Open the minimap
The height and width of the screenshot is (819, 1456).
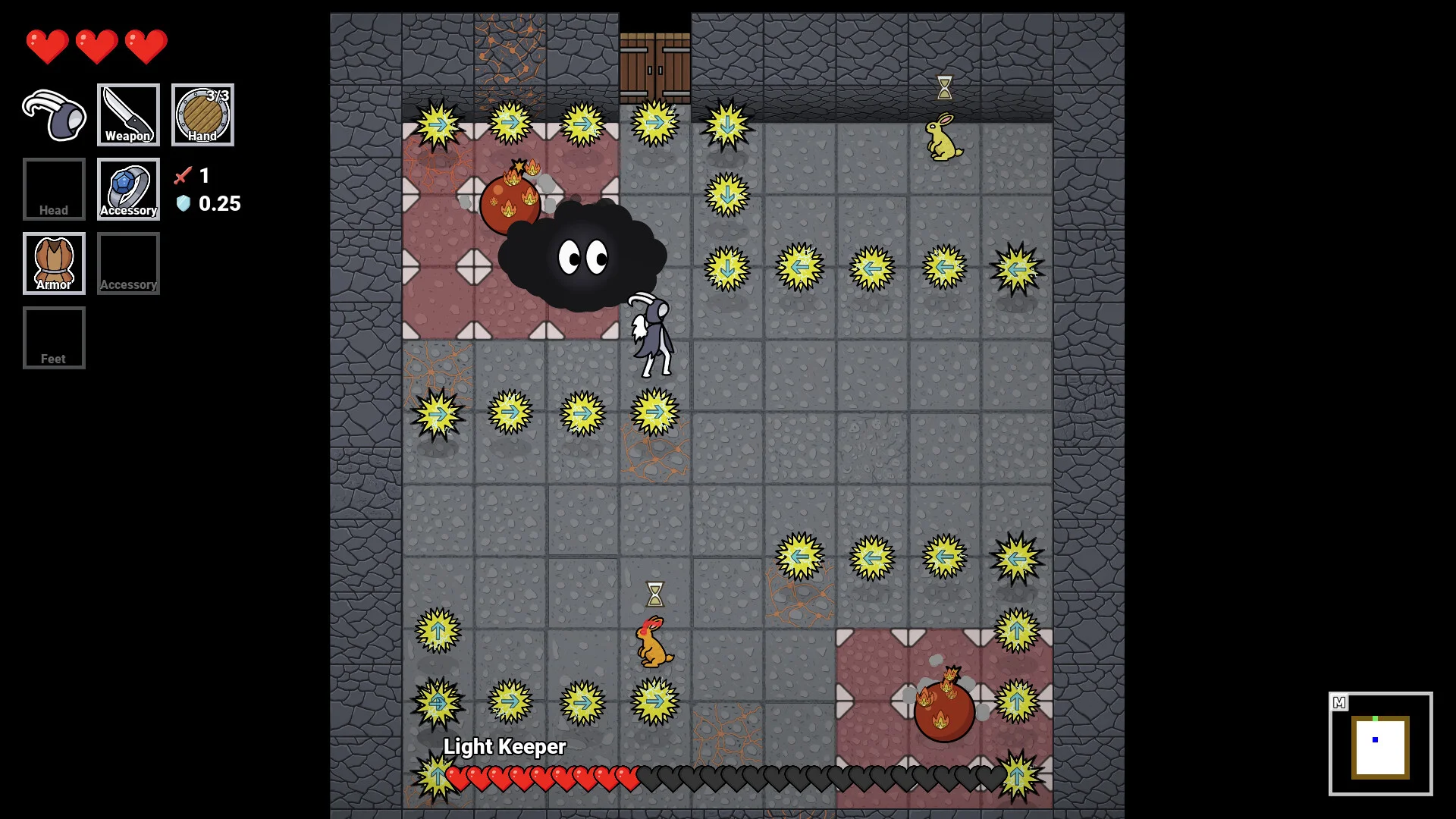(x=1380, y=744)
